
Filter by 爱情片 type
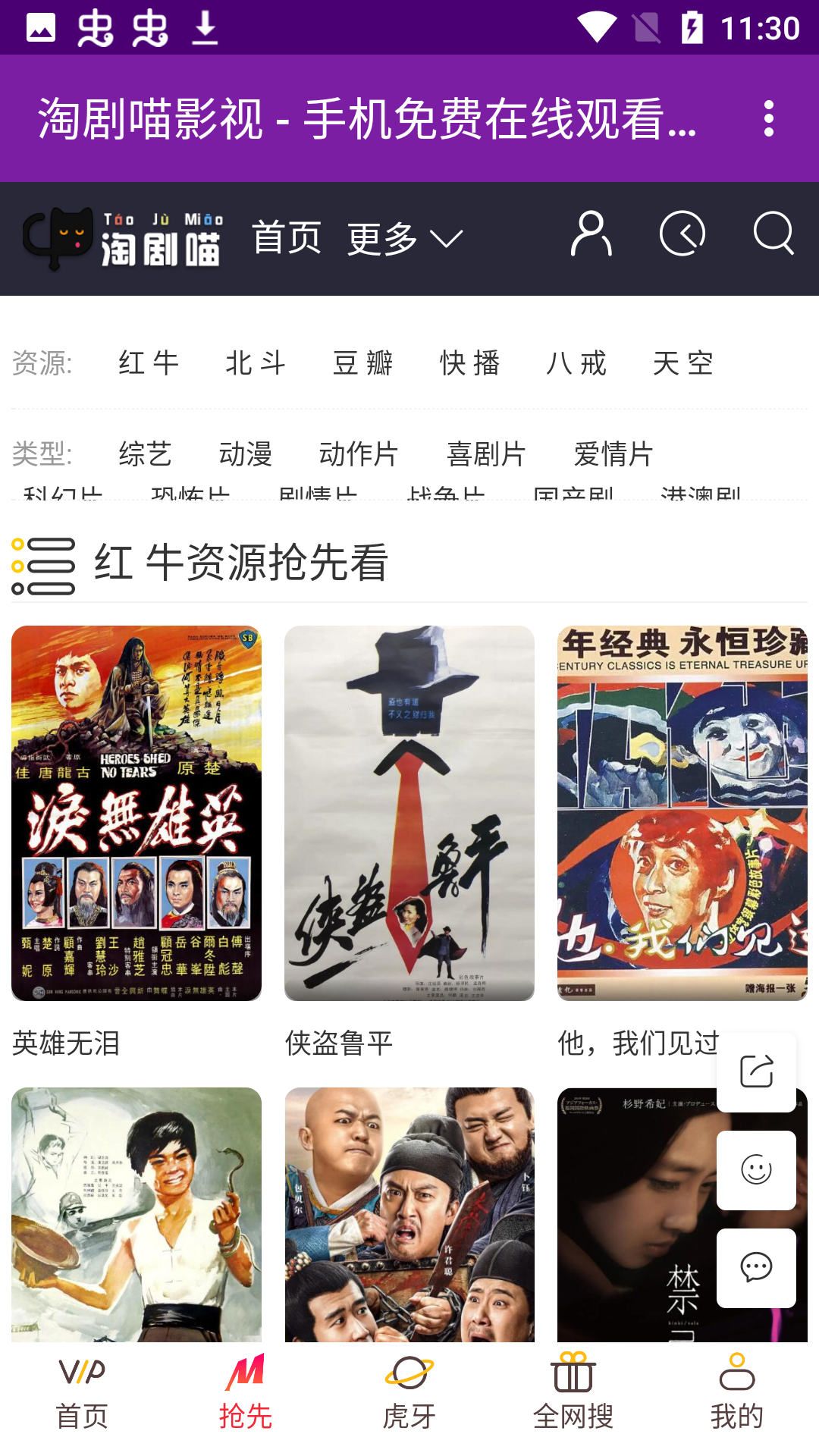pos(613,454)
